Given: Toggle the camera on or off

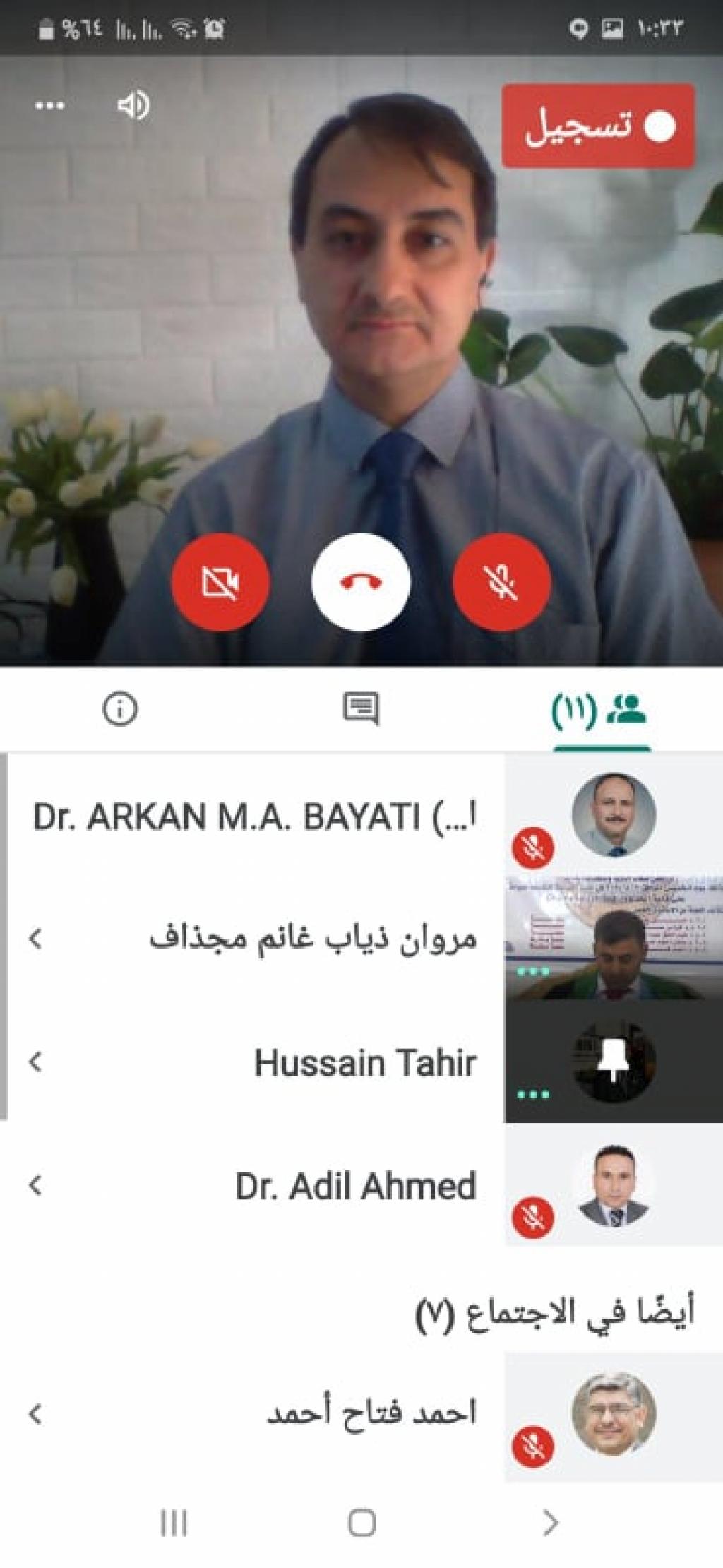Looking at the screenshot, I should click(x=220, y=583).
